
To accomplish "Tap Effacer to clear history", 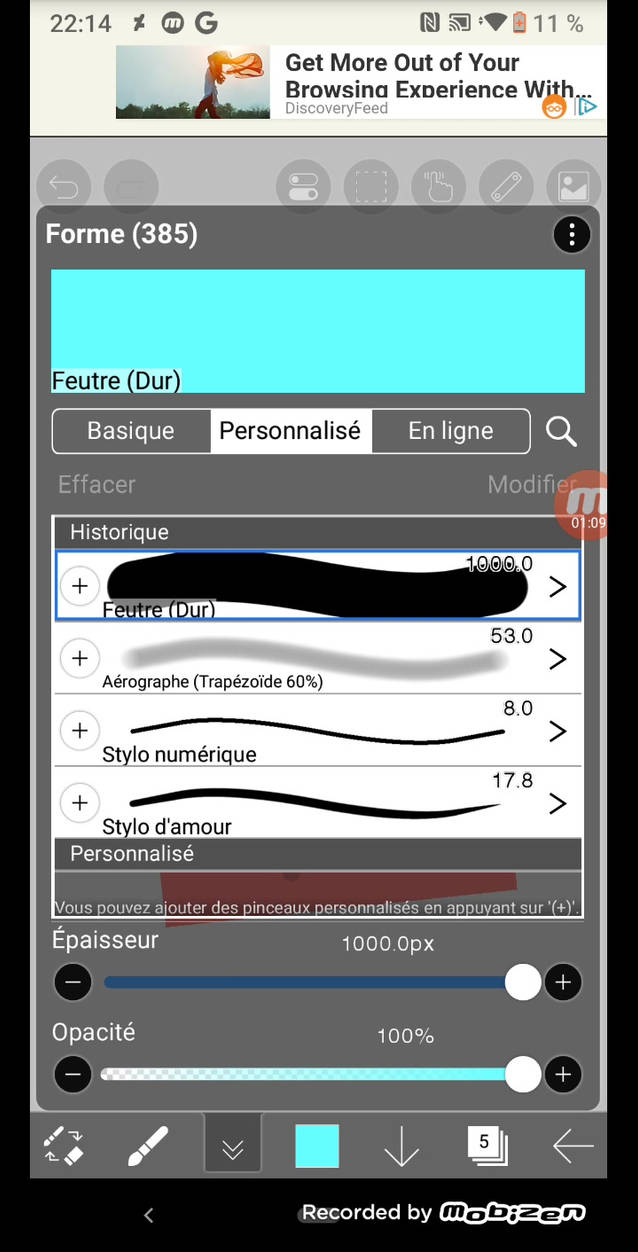I will (97, 485).
